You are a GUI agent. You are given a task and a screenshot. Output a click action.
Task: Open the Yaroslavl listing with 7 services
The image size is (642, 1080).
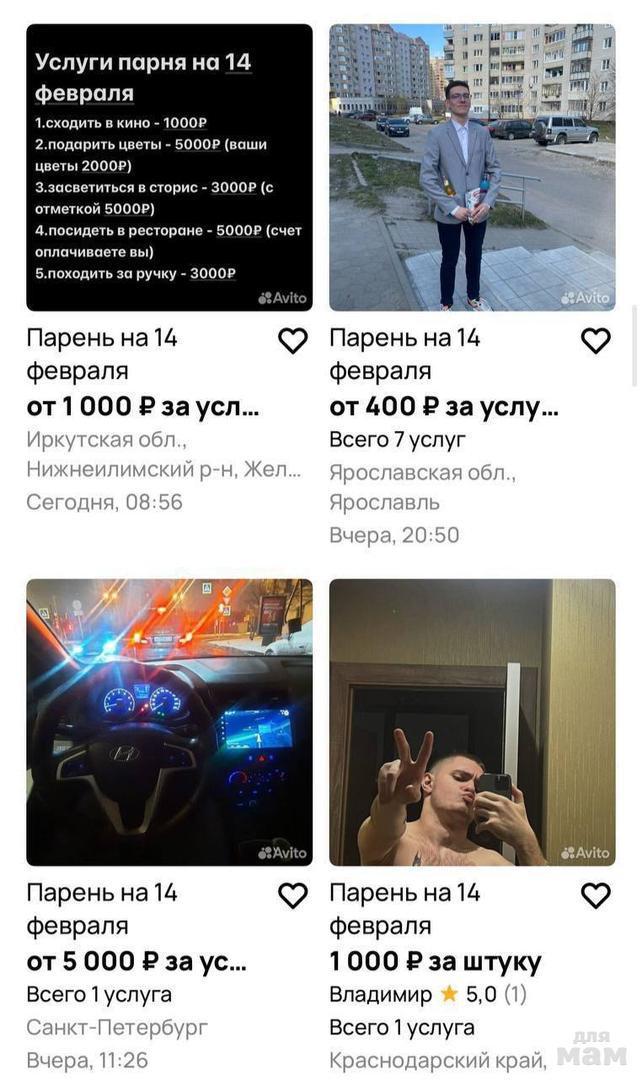point(472,168)
